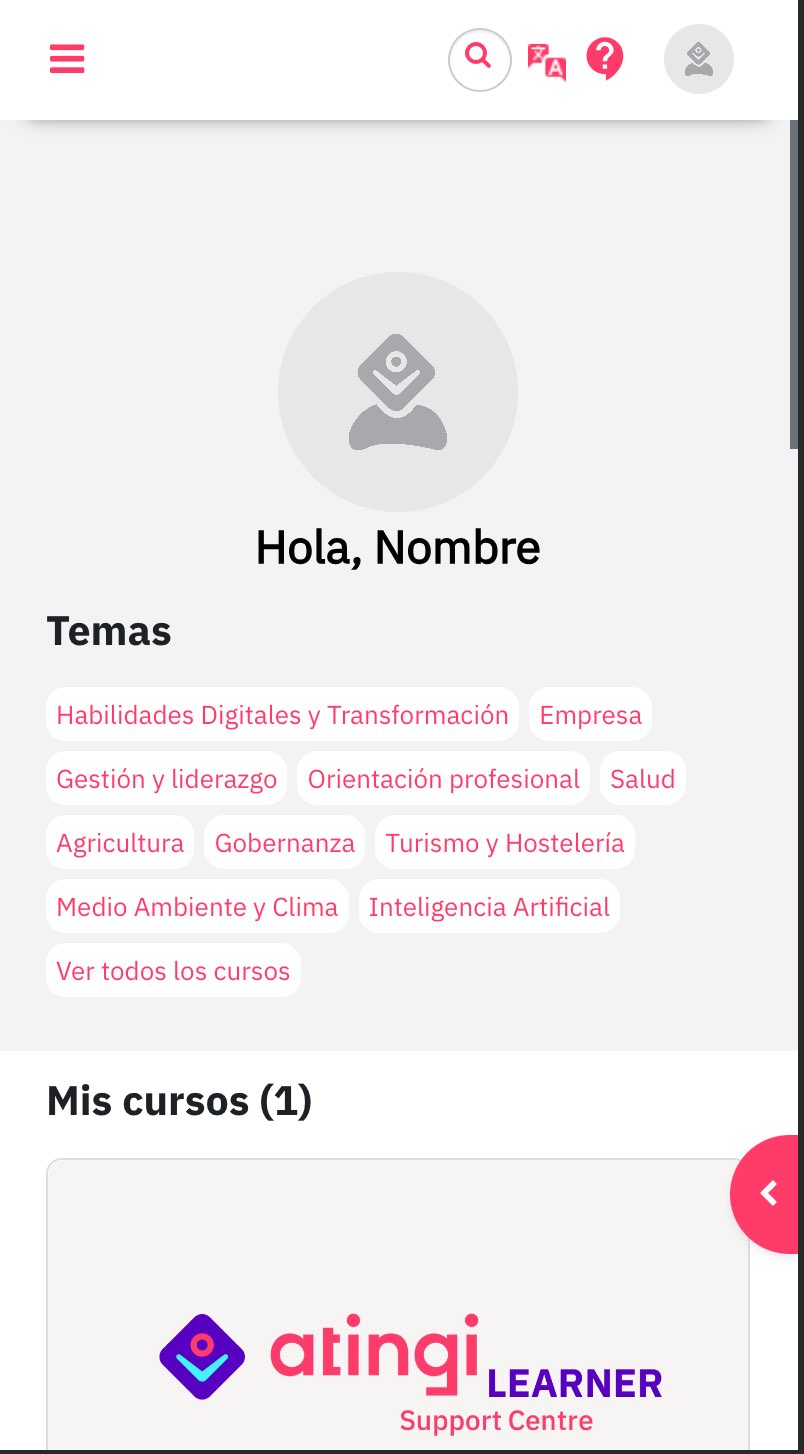Select Orientación profesional topic
The image size is (804, 1454).
click(444, 778)
